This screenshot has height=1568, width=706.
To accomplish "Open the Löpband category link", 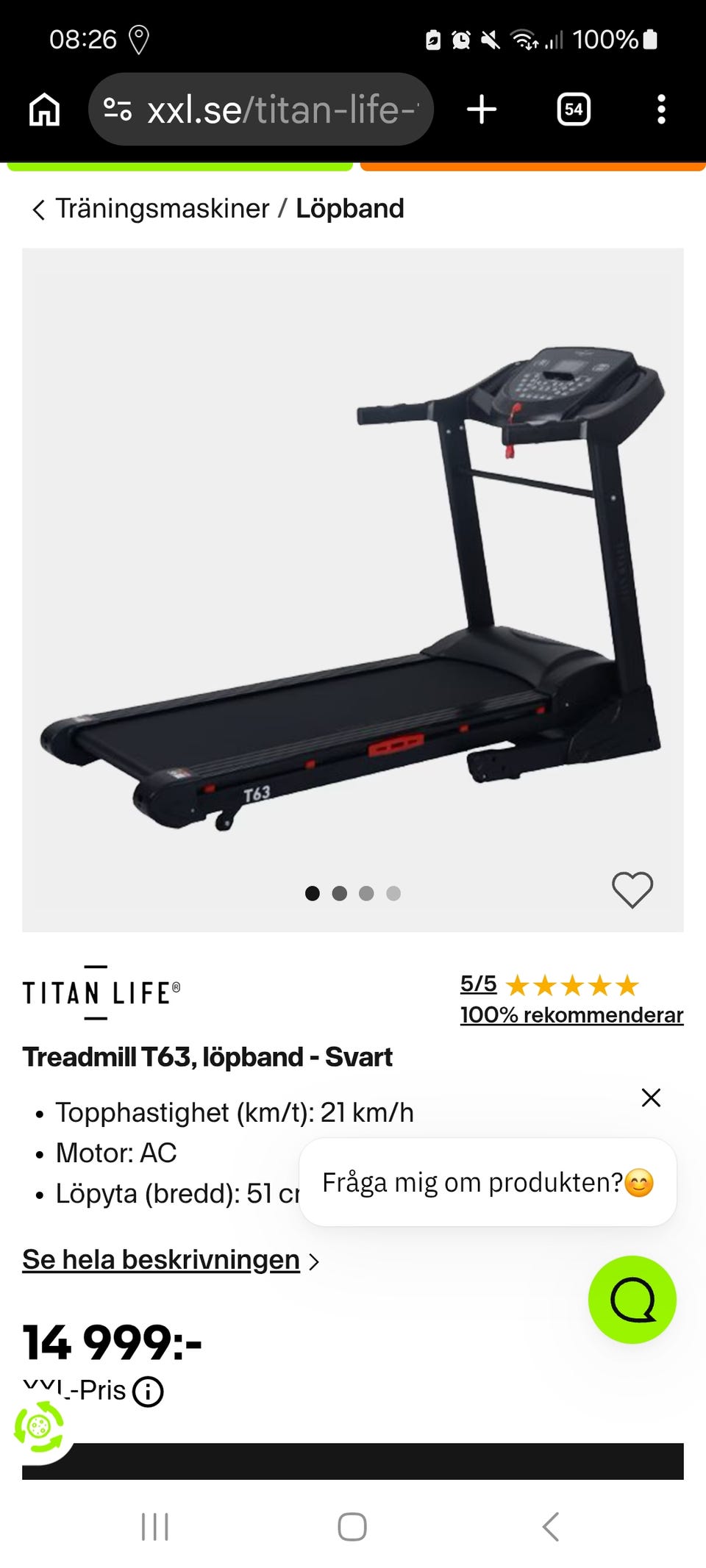I will (350, 209).
